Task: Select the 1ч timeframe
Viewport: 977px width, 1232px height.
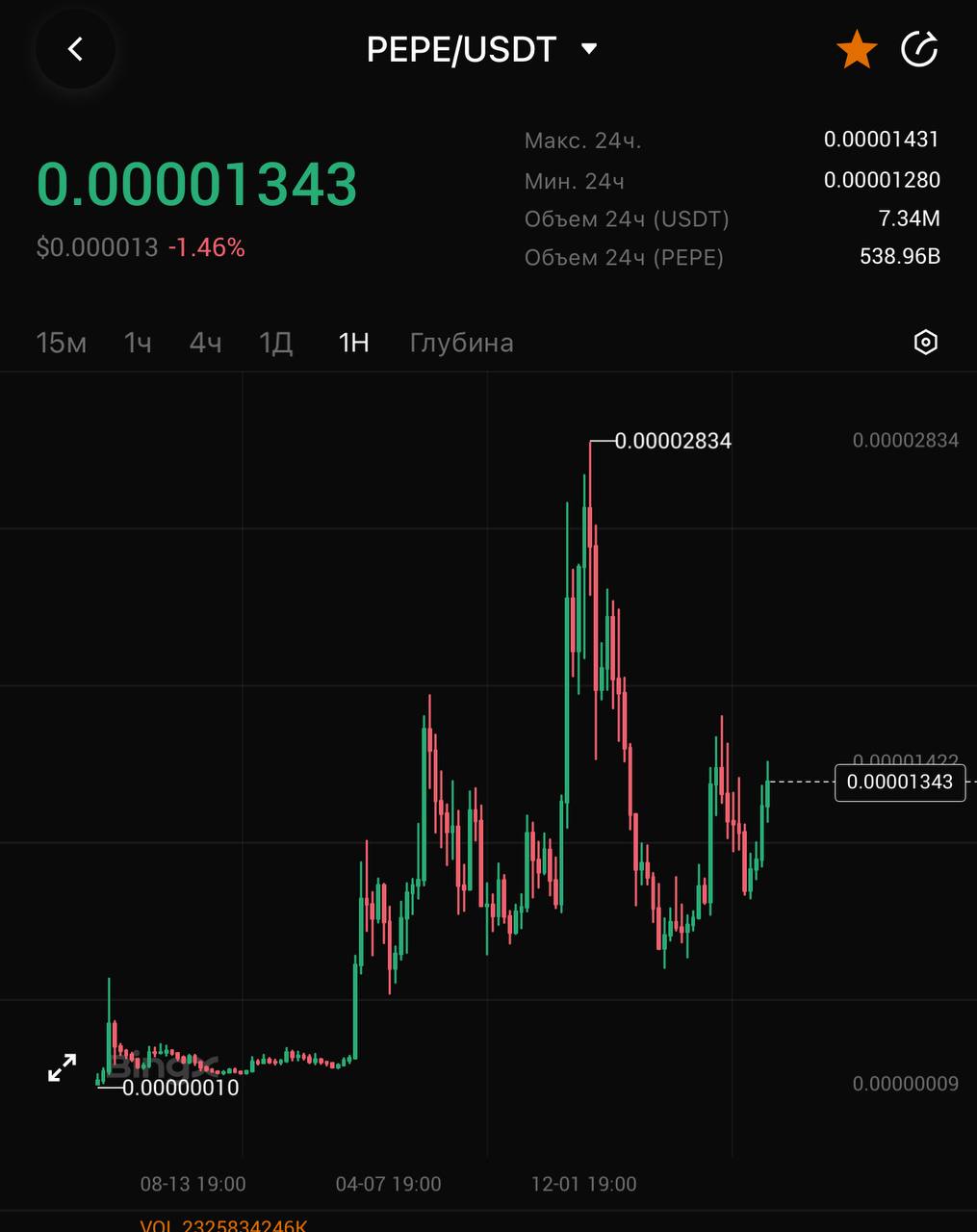Action: click(138, 343)
